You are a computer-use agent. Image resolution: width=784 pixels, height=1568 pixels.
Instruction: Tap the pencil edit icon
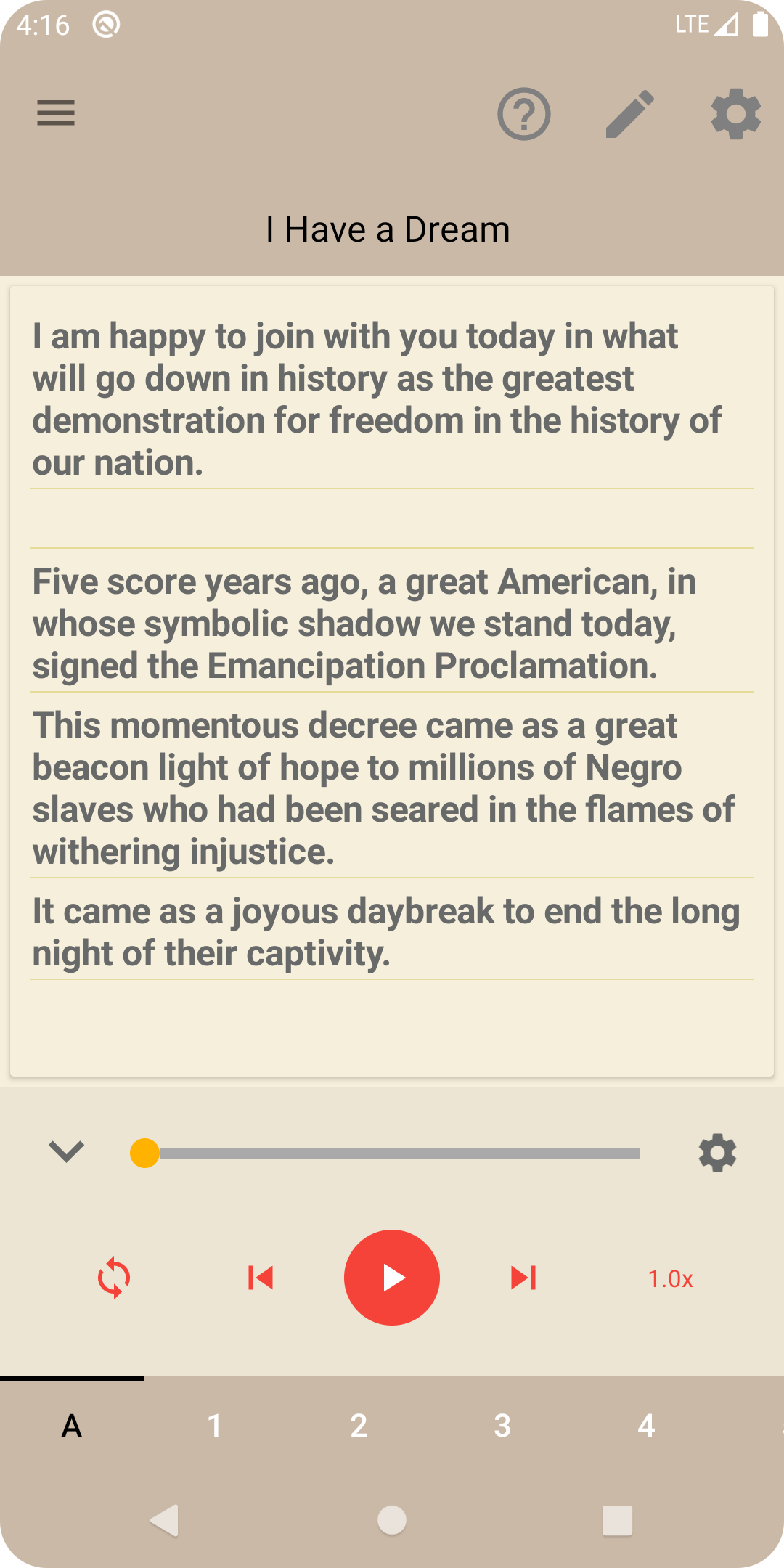pos(629,114)
